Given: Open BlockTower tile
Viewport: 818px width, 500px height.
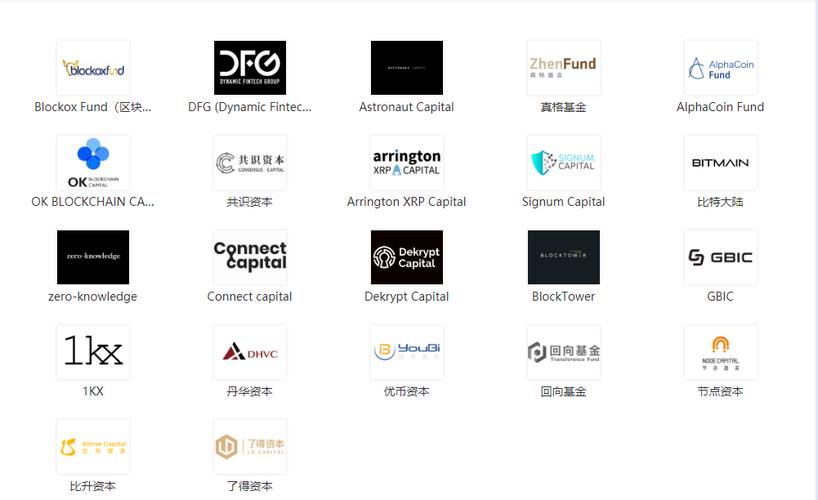Looking at the screenshot, I should click(x=563, y=257).
